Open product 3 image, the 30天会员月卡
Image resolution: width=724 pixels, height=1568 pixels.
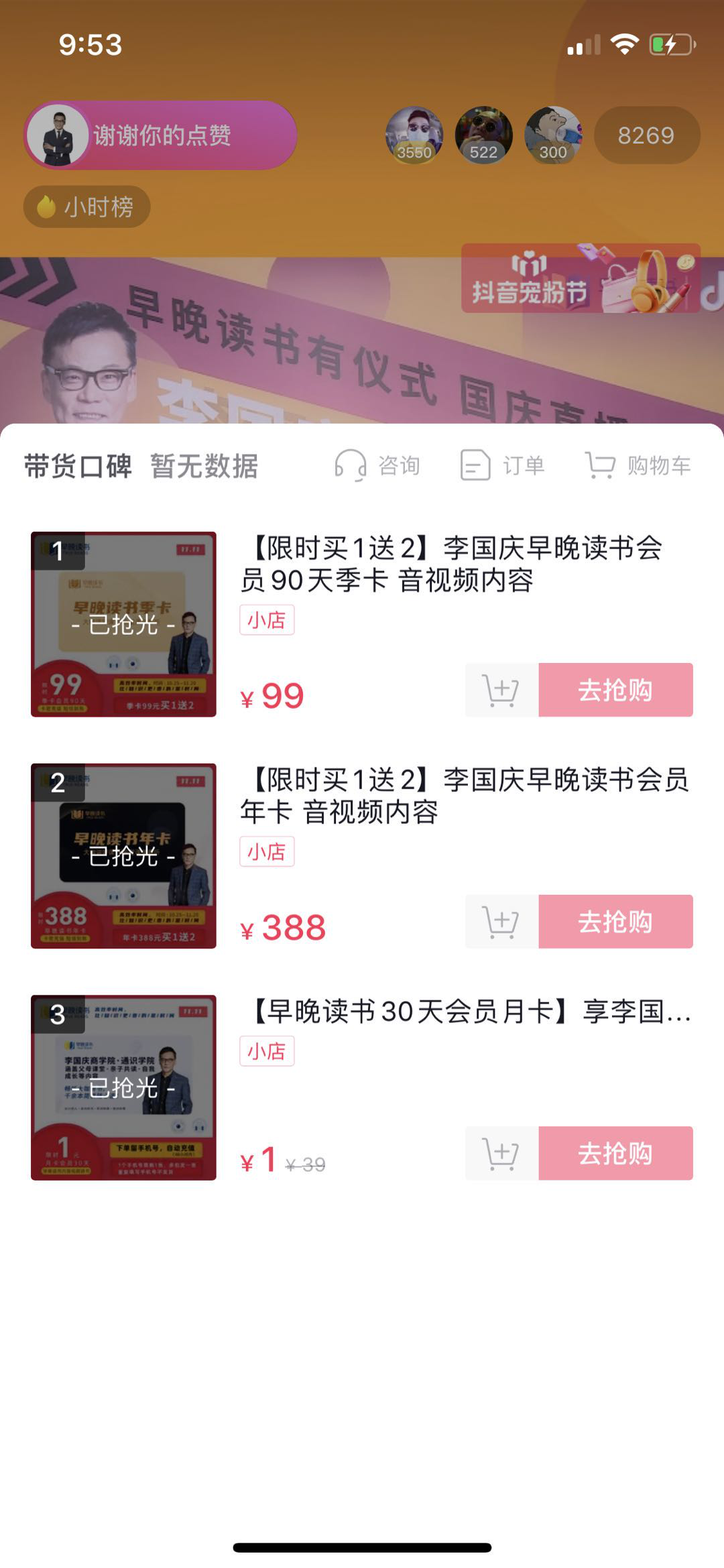coord(123,1087)
